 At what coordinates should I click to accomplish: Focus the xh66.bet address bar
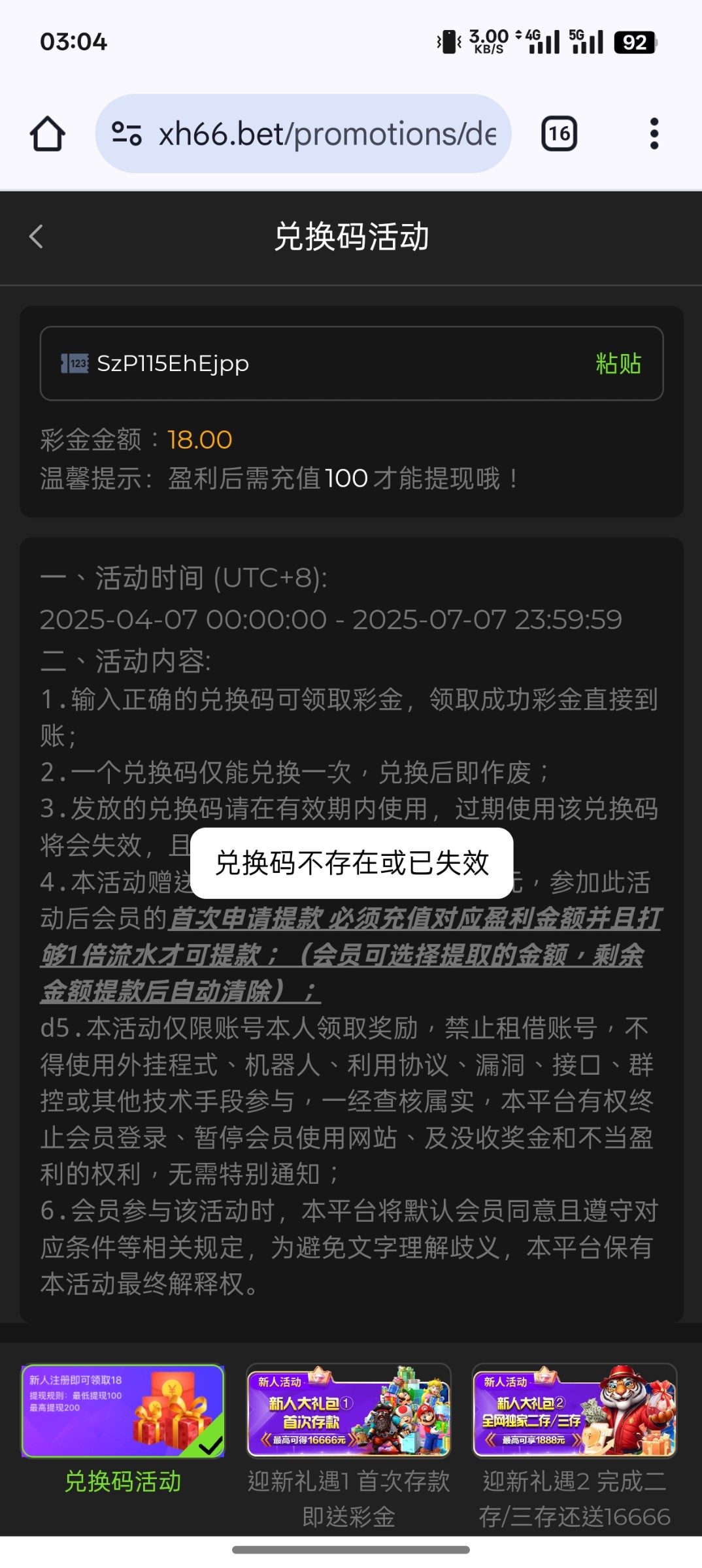coord(327,134)
